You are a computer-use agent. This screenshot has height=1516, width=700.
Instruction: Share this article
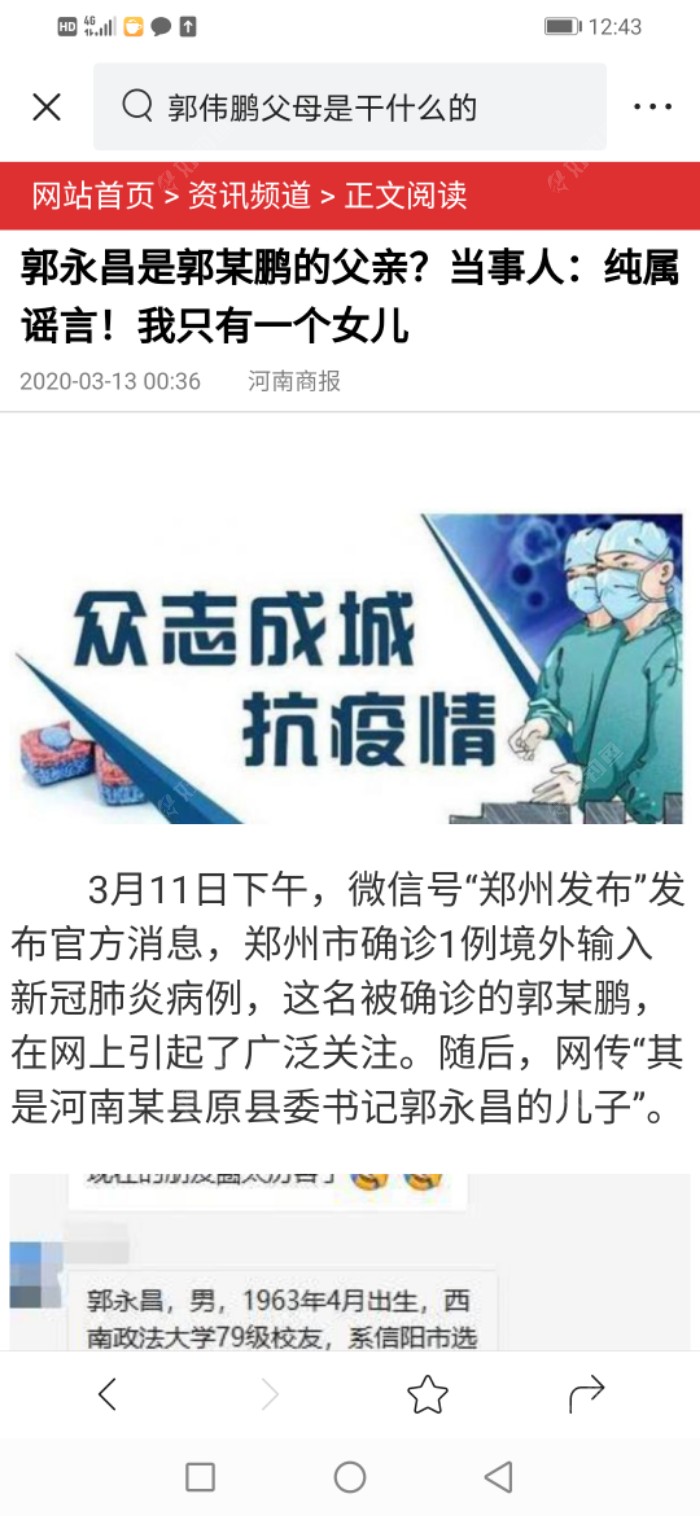point(587,1394)
